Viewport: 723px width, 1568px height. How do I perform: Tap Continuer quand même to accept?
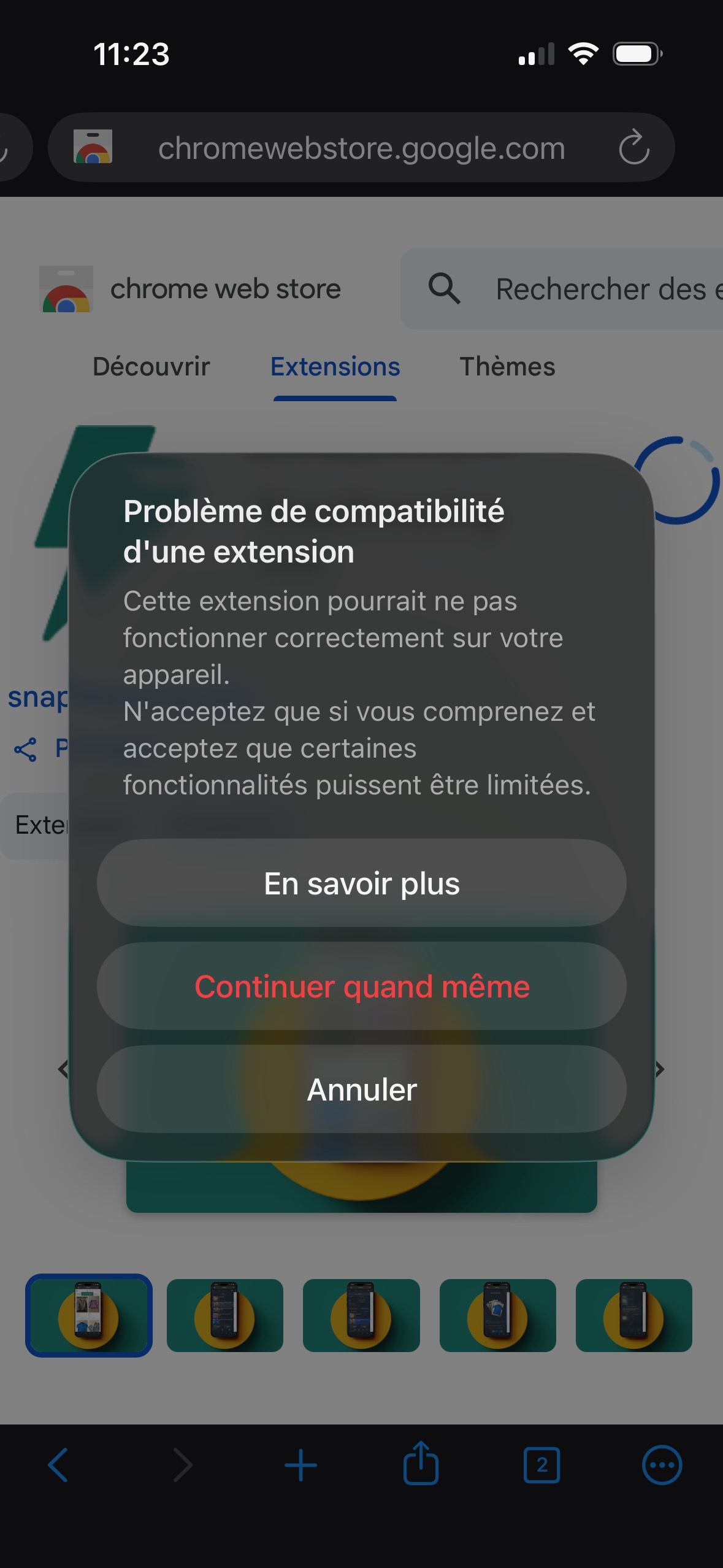pos(361,986)
